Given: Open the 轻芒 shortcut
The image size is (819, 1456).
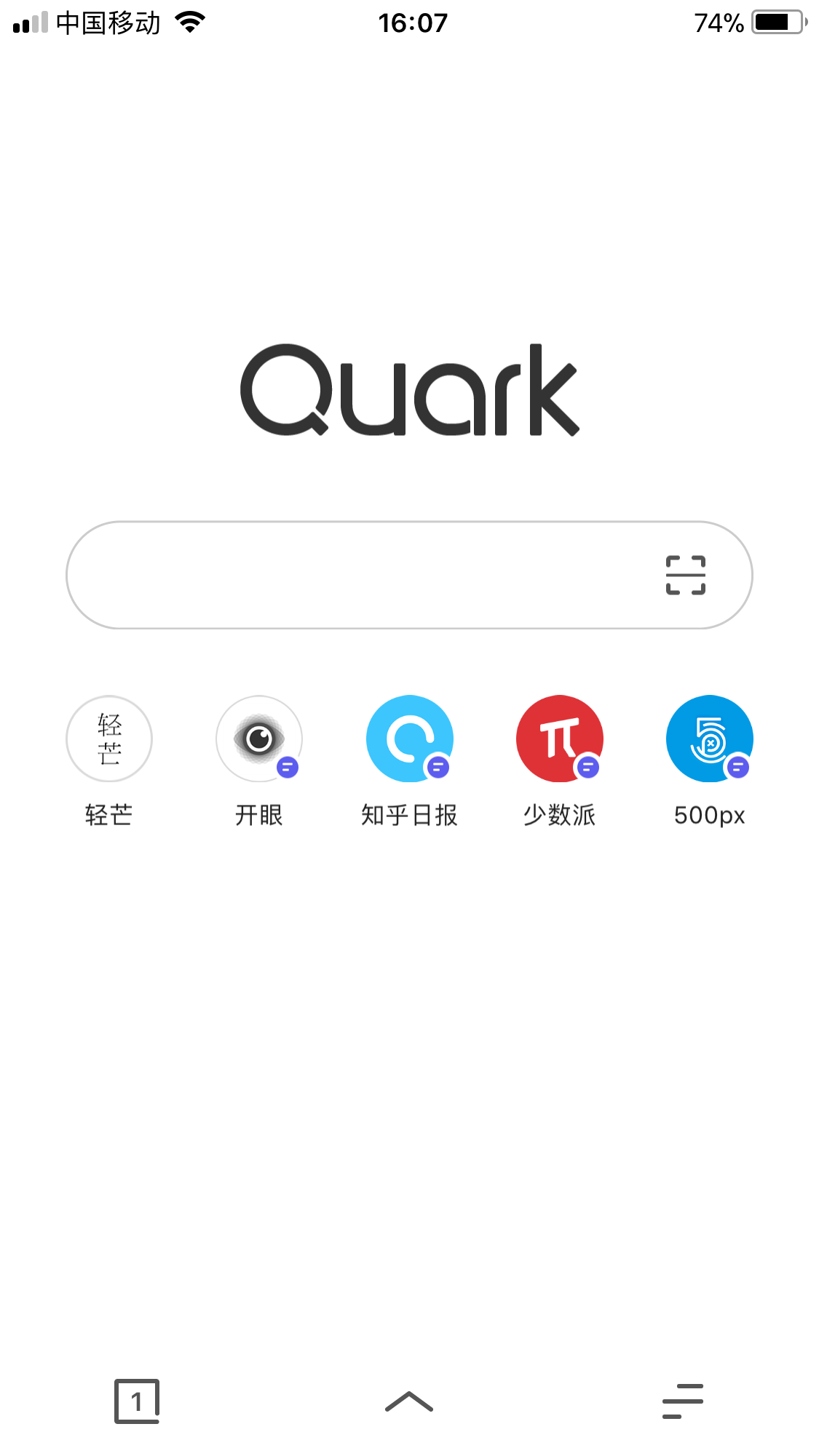Looking at the screenshot, I should pyautogui.click(x=109, y=739).
